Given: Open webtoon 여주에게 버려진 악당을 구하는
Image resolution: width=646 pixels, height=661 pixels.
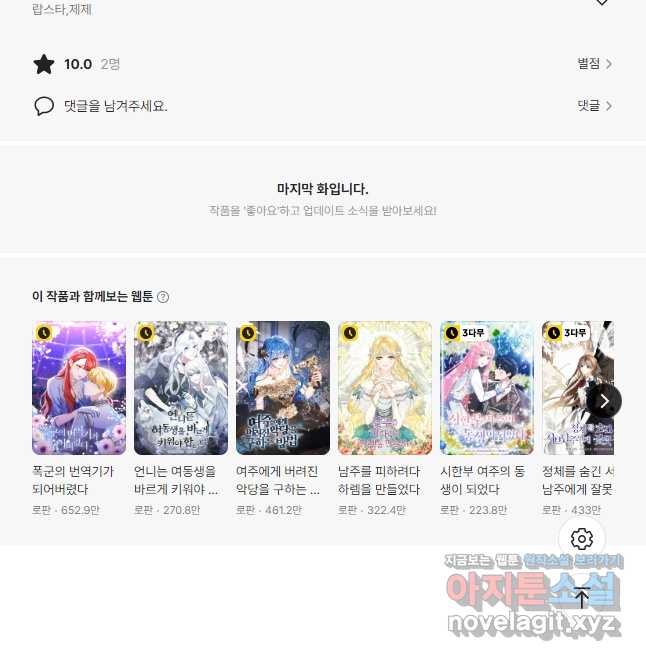Looking at the screenshot, I should (283, 388).
